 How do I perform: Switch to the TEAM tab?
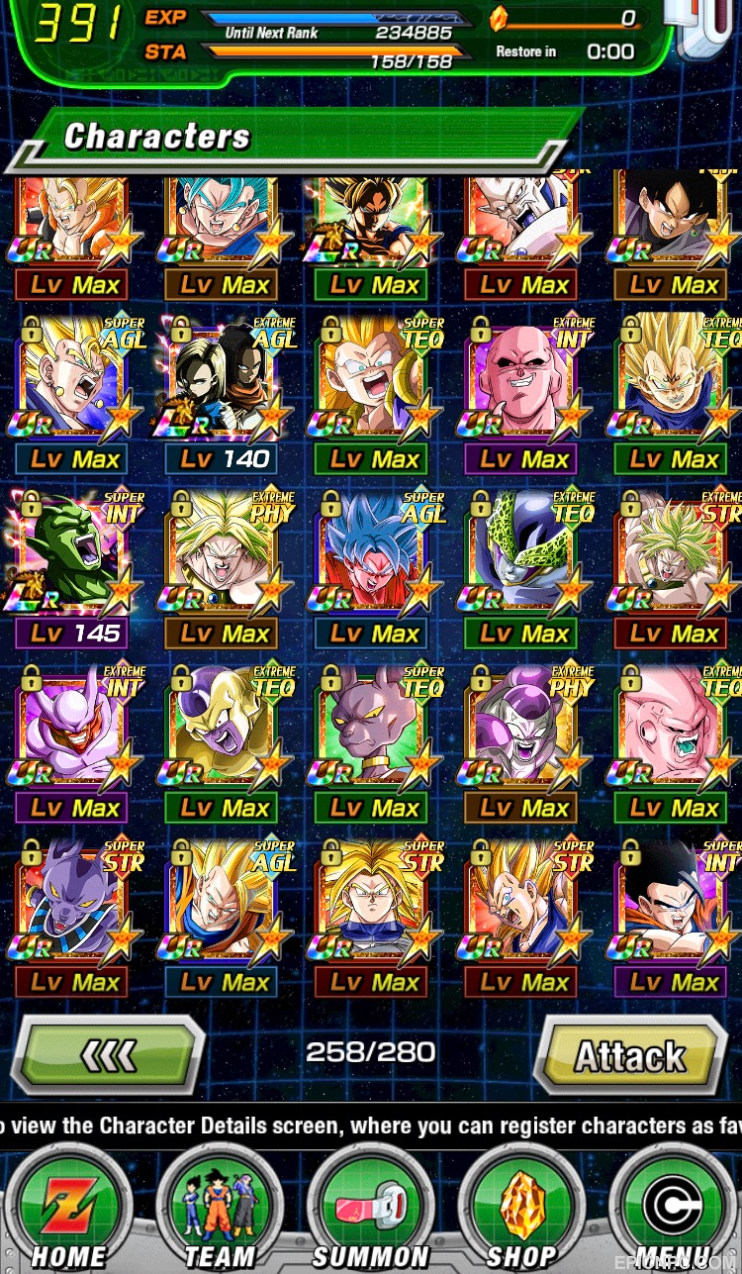tap(218, 1209)
